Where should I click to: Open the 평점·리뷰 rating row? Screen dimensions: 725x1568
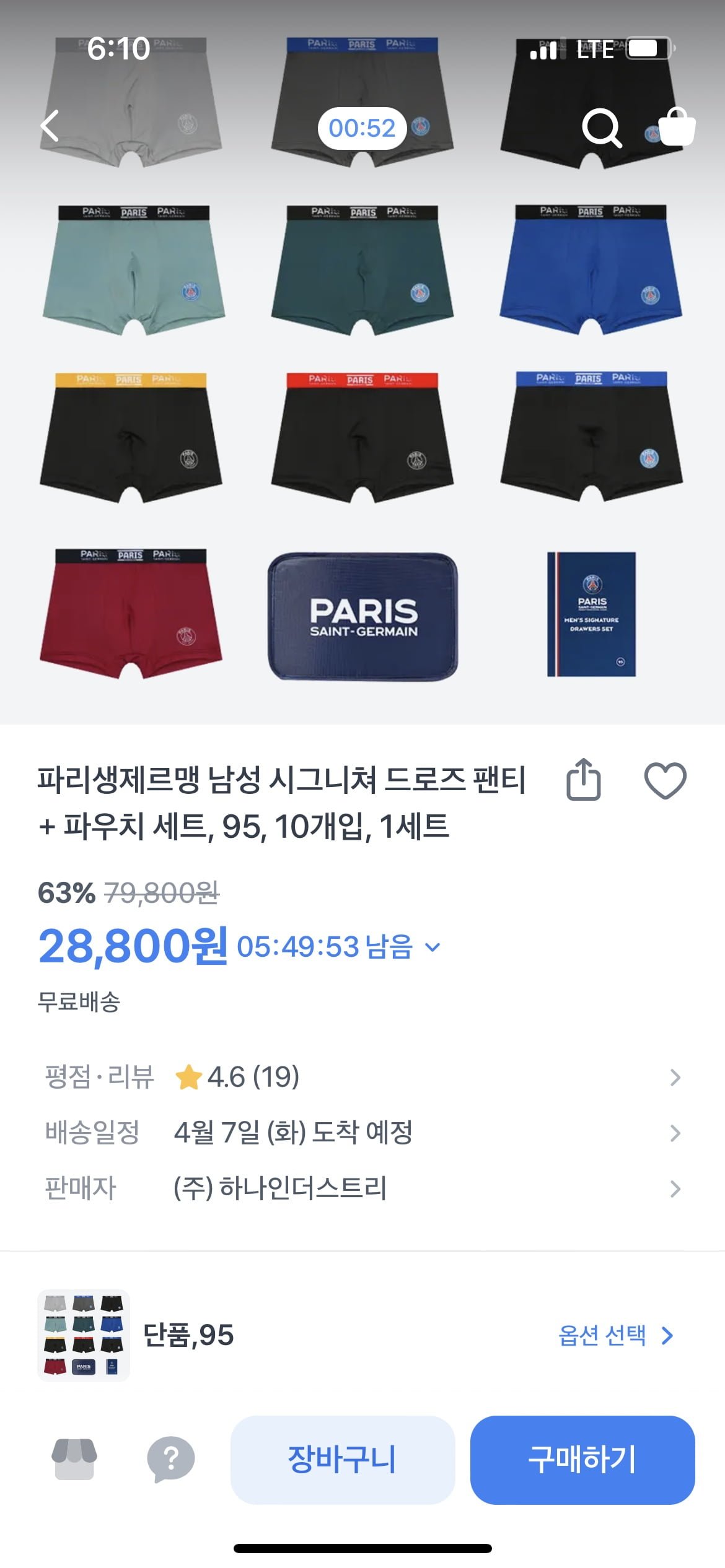[x=362, y=1078]
